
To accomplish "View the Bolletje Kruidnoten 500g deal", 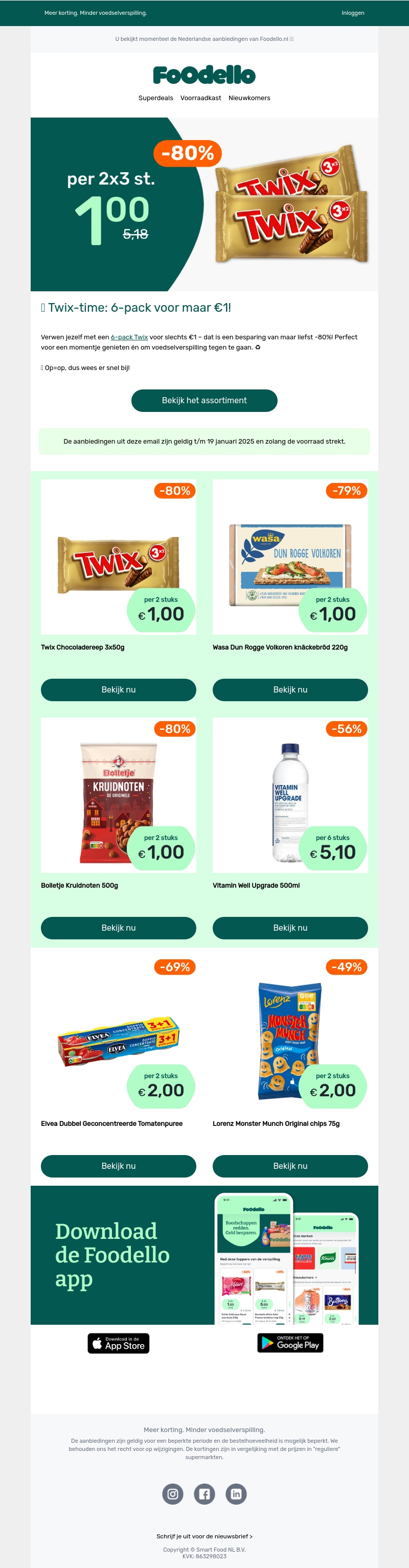I will click(118, 928).
